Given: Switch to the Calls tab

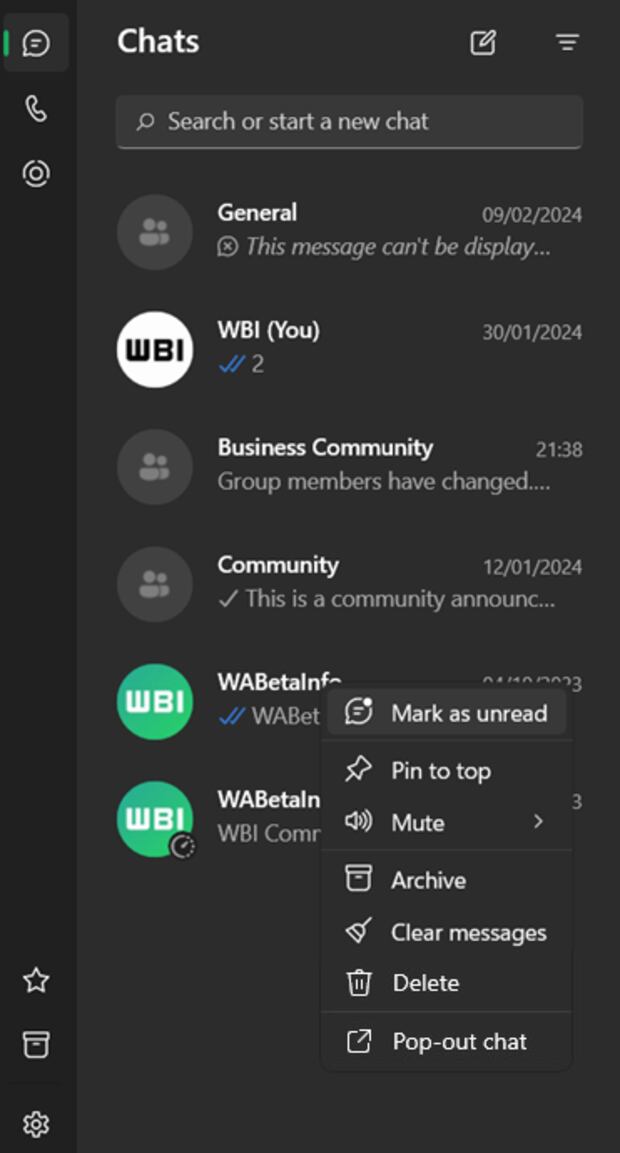Looking at the screenshot, I should (36, 109).
